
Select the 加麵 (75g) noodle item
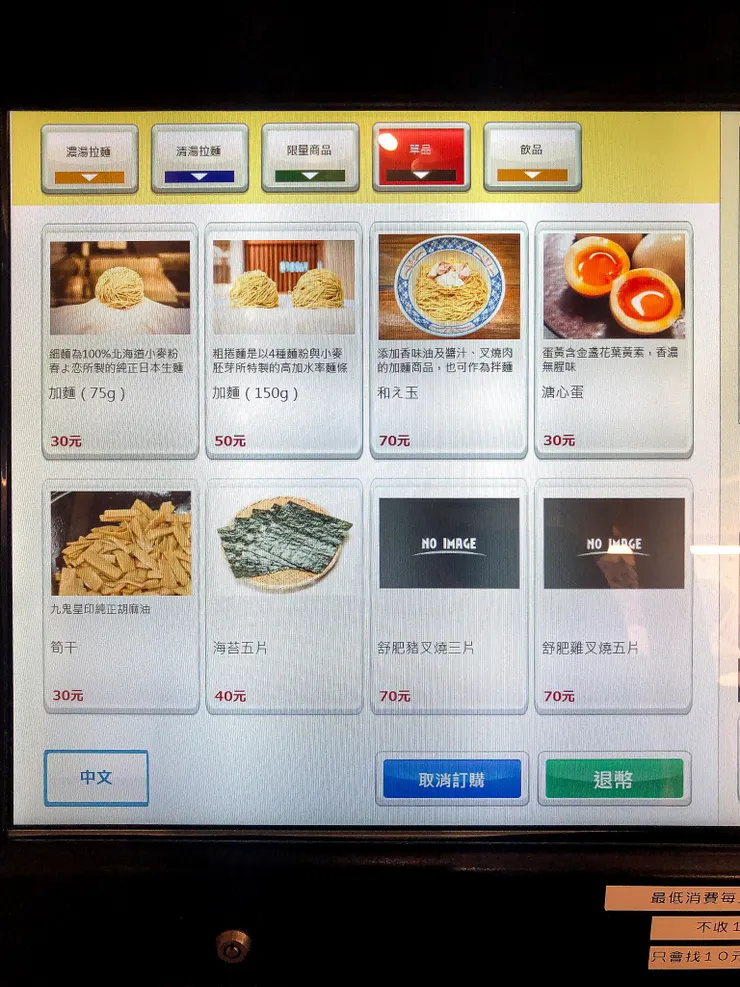click(119, 340)
